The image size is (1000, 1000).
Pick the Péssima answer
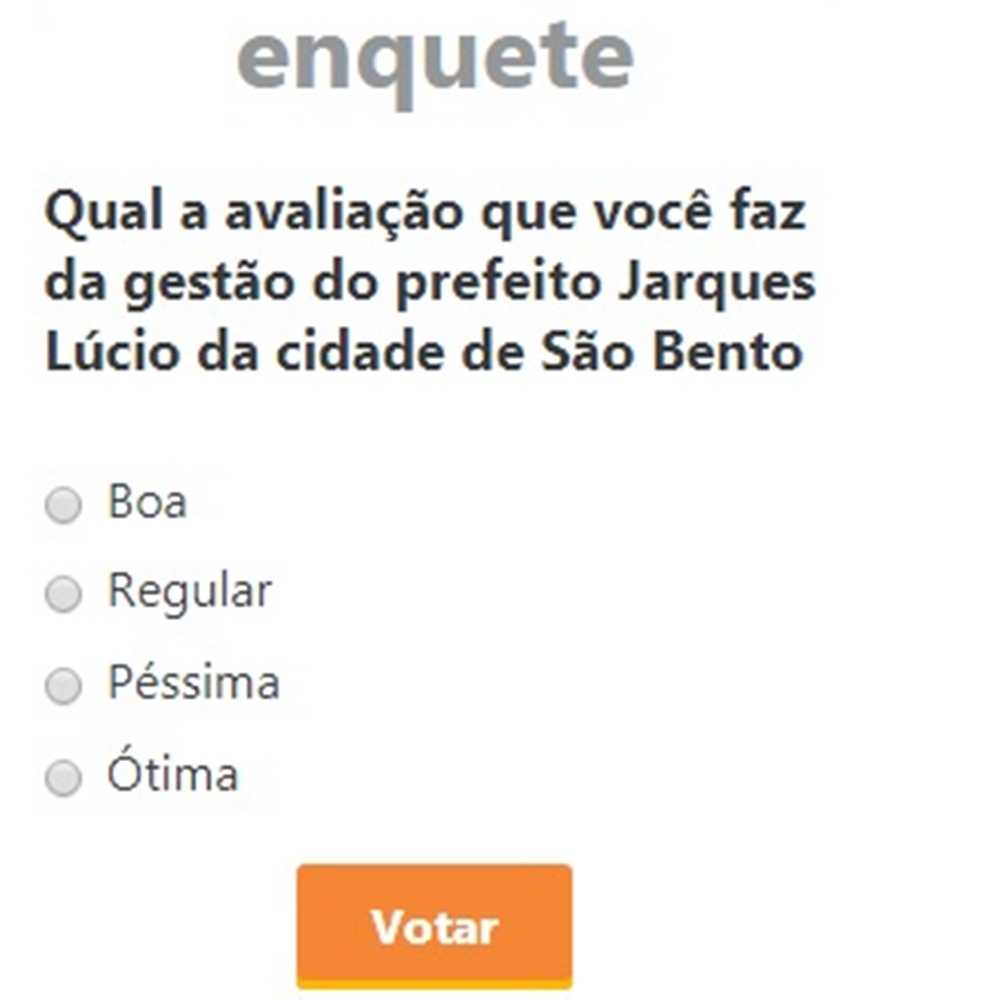tap(63, 687)
